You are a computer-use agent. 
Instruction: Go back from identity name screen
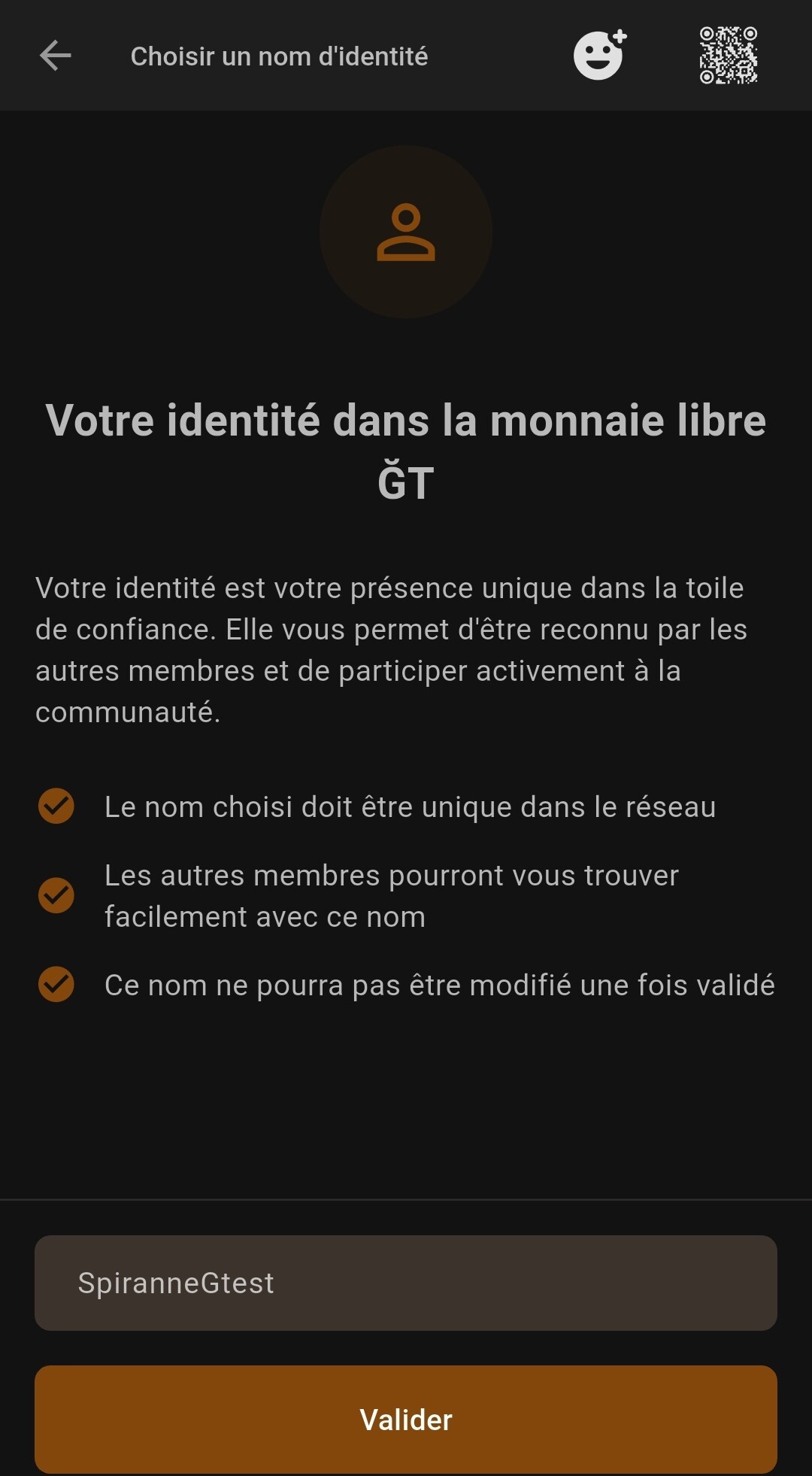pyautogui.click(x=56, y=56)
